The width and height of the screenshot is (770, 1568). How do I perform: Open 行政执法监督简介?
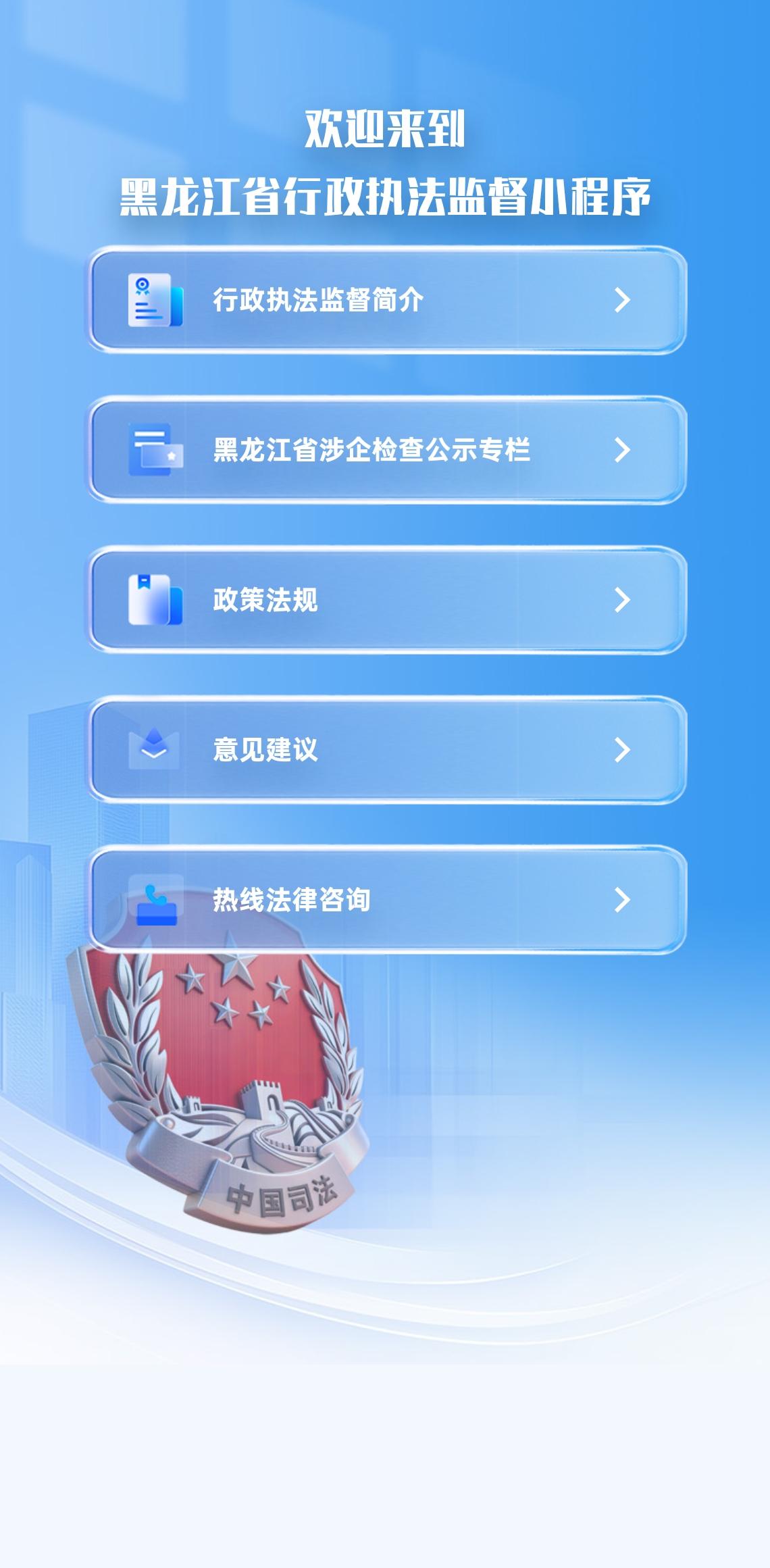388,300
